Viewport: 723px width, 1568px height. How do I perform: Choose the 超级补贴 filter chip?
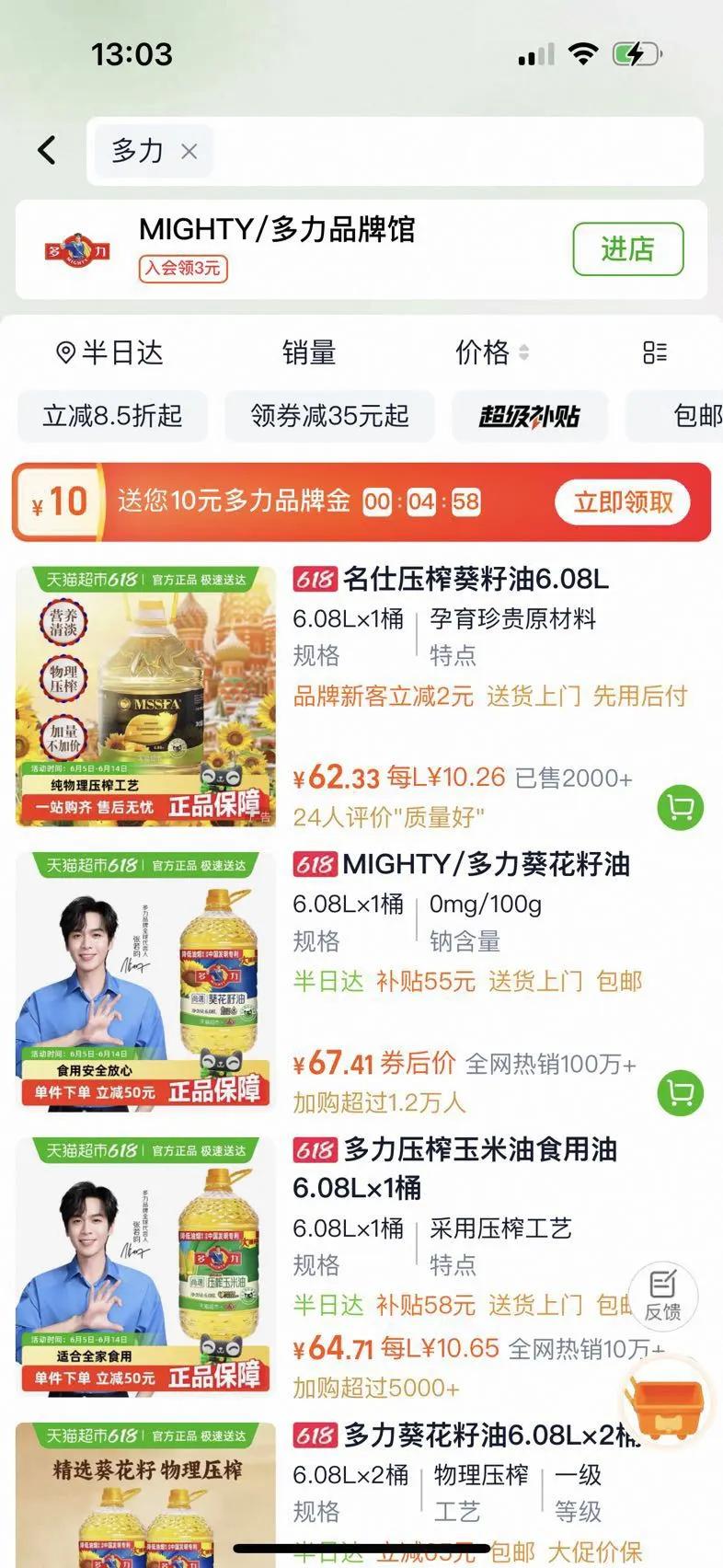(x=529, y=416)
